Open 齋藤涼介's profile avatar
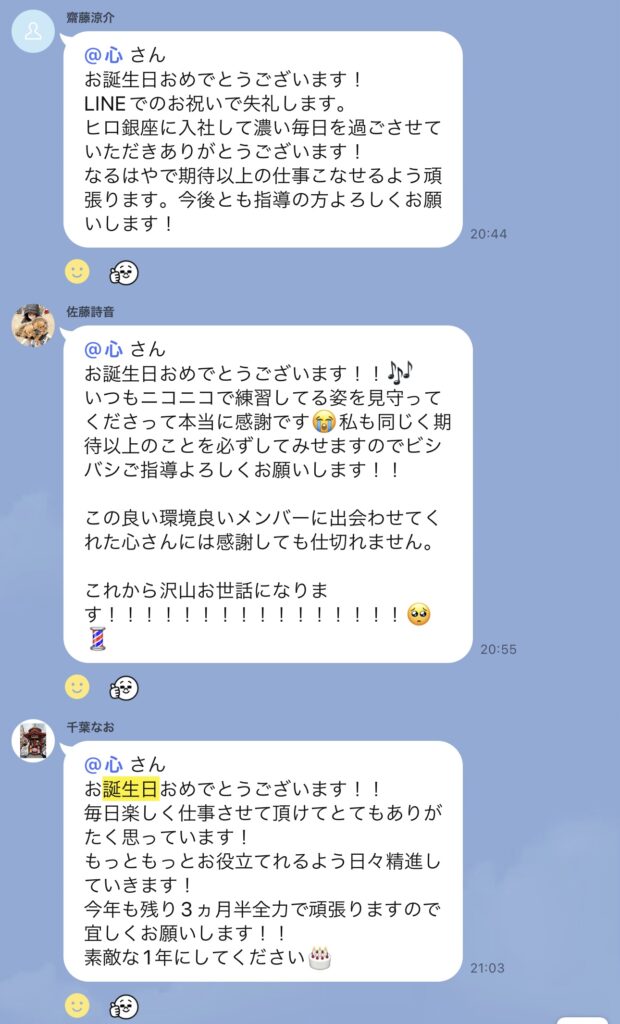The height and width of the screenshot is (1024, 620). (x=33, y=32)
